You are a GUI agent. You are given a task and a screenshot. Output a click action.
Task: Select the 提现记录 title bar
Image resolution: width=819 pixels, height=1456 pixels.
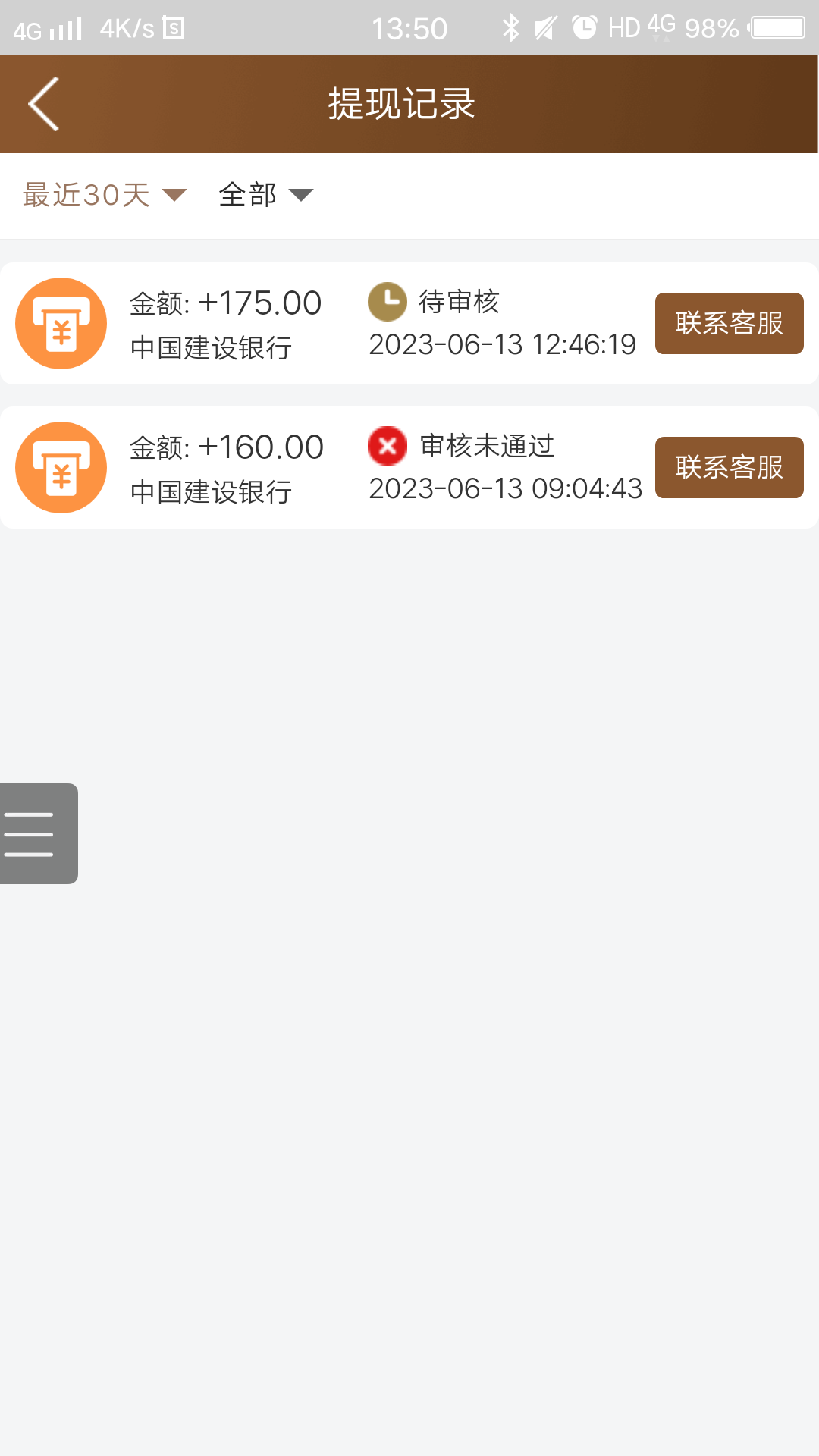[400, 103]
